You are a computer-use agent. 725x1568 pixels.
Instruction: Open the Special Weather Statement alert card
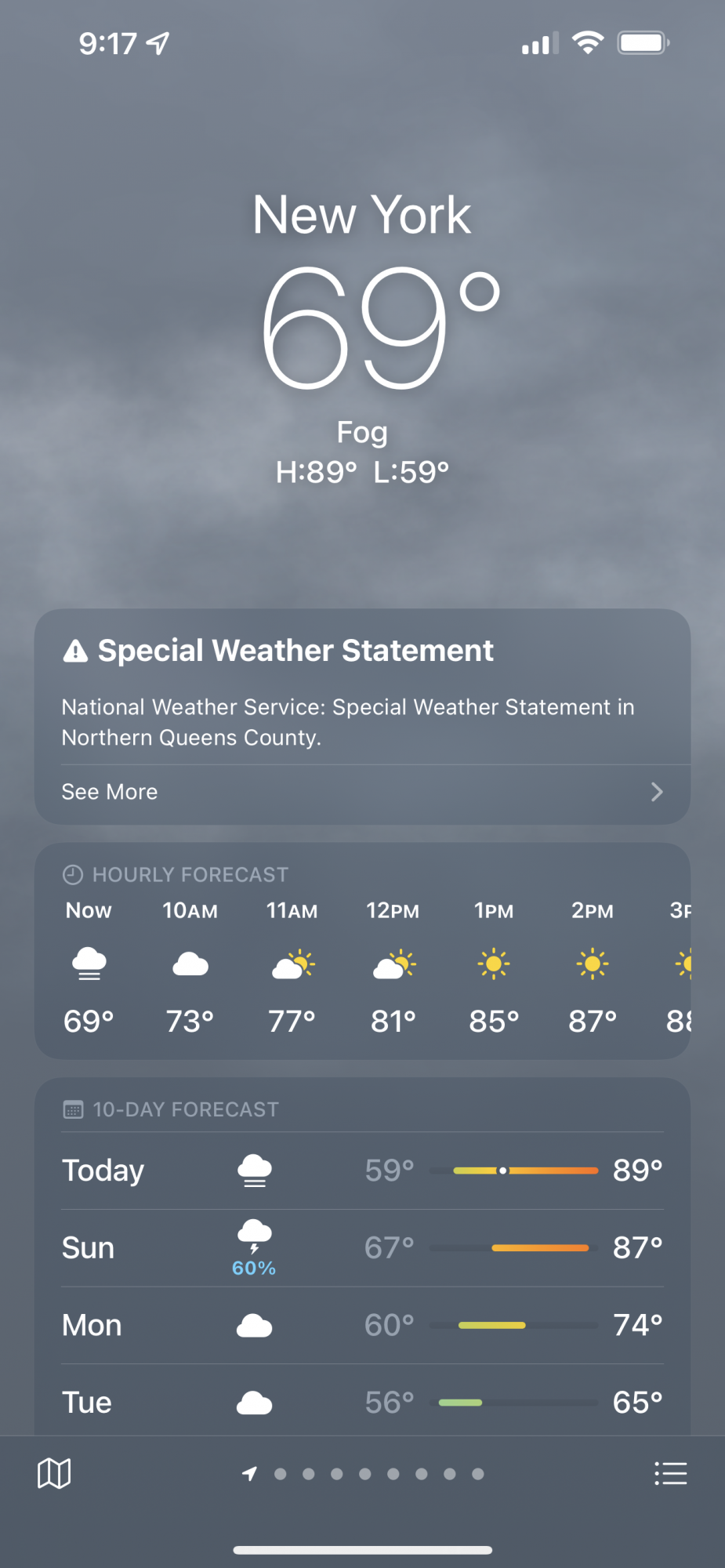(x=361, y=690)
